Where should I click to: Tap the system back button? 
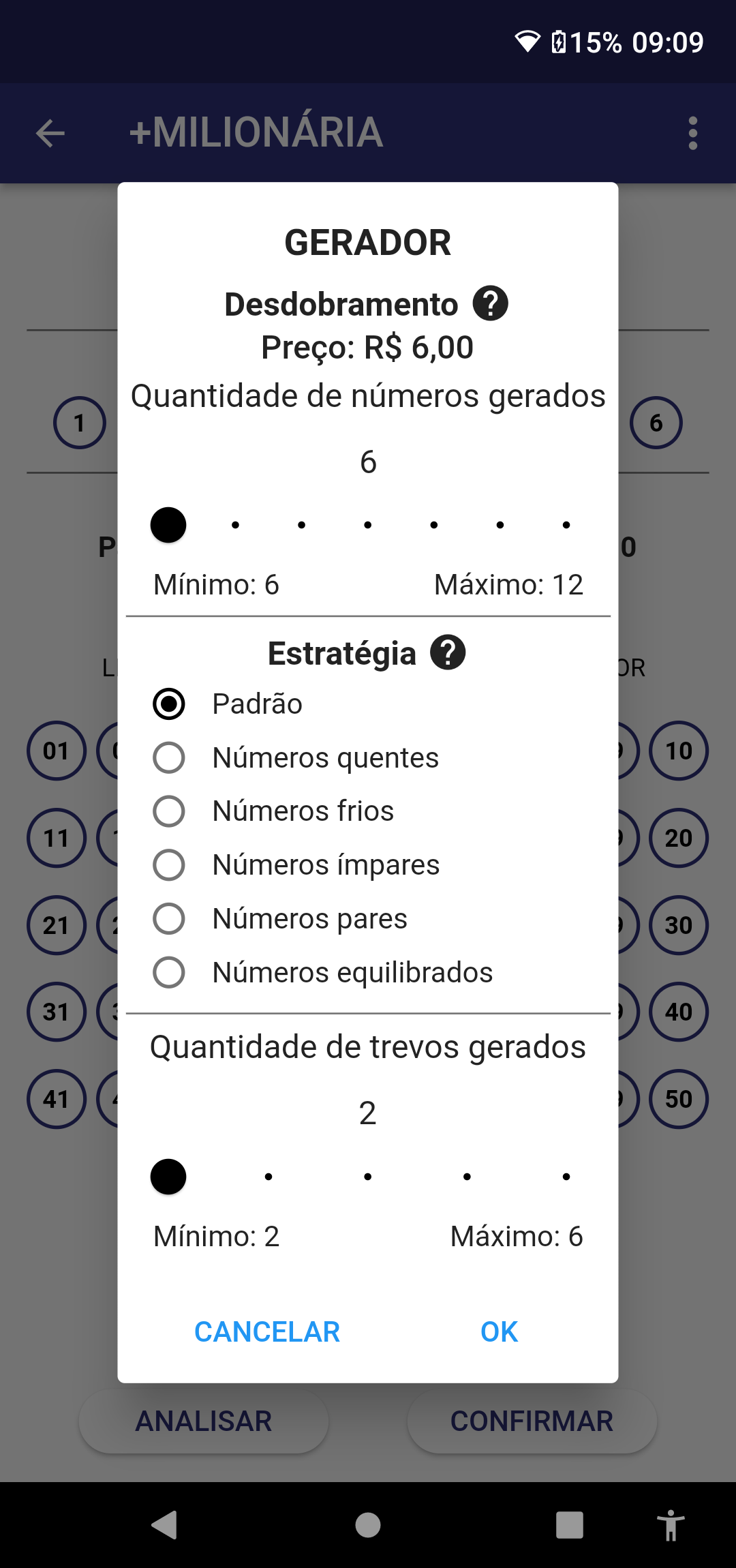pyautogui.click(x=165, y=1525)
